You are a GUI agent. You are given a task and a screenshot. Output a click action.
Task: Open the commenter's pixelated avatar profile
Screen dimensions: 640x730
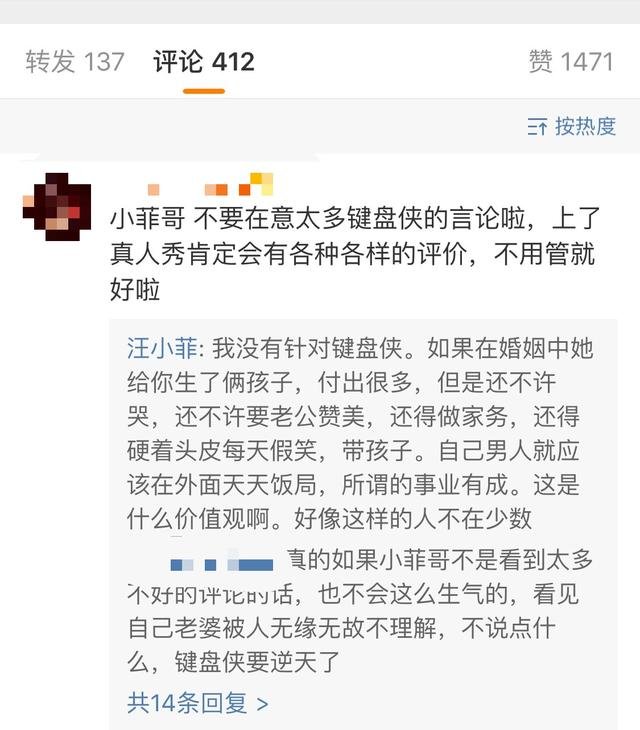click(56, 206)
